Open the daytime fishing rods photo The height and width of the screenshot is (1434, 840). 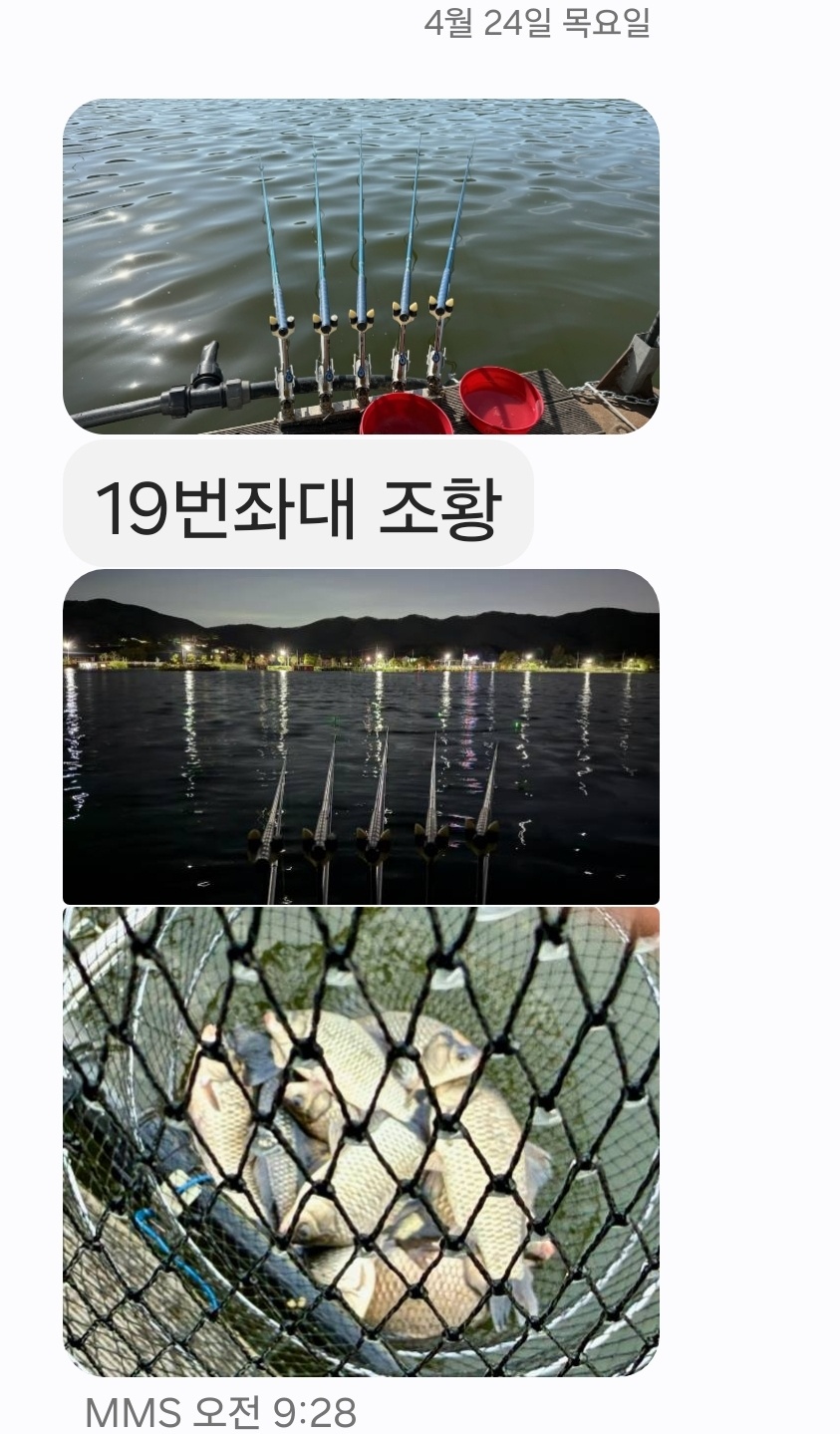361,266
